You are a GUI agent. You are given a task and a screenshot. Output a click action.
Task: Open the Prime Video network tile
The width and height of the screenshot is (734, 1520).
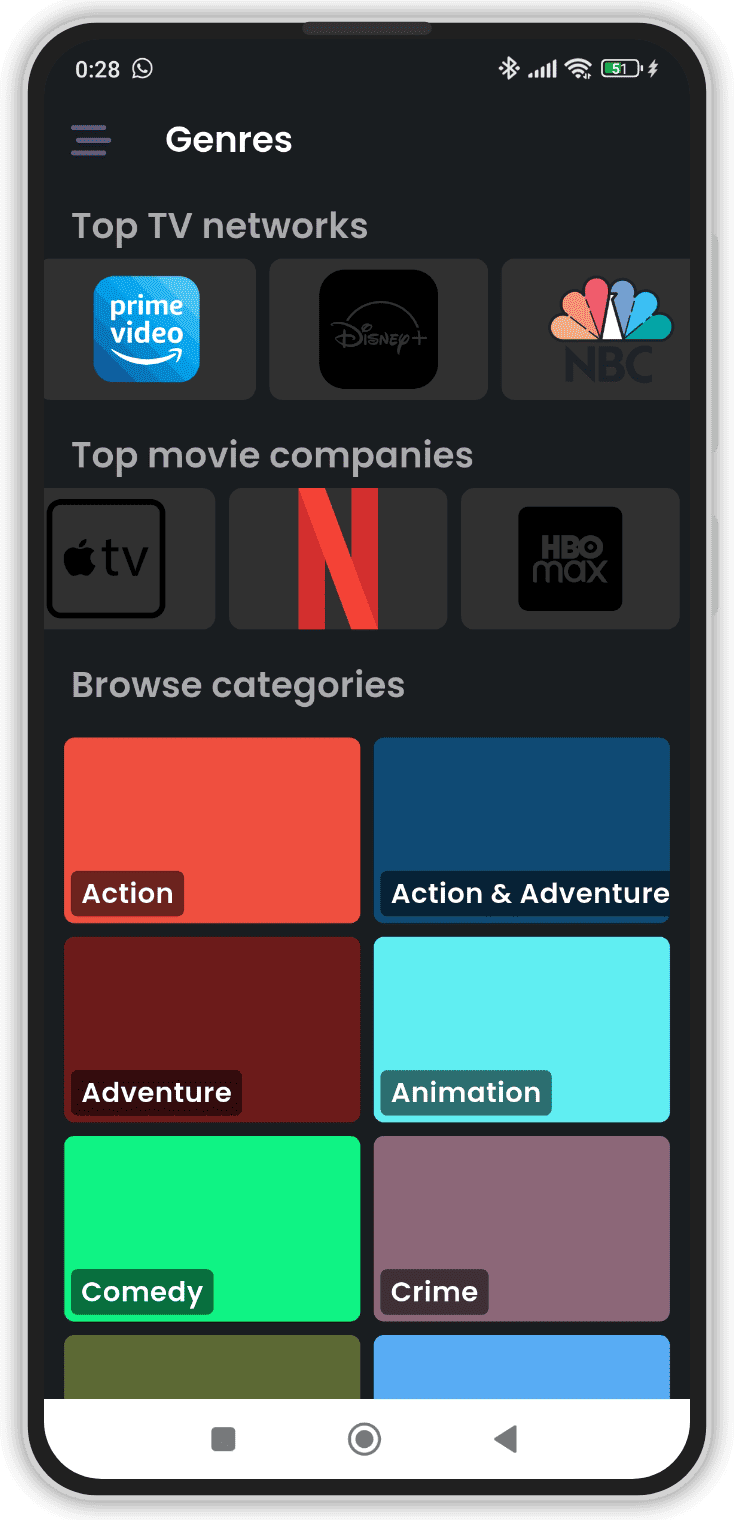148,329
